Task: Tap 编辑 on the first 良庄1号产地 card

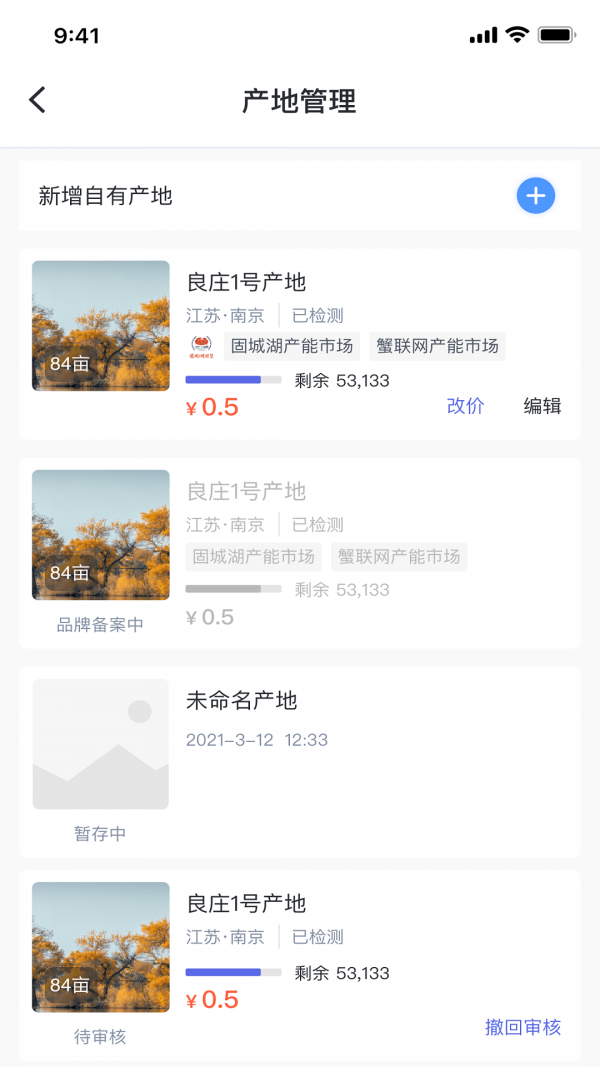Action: 542,406
